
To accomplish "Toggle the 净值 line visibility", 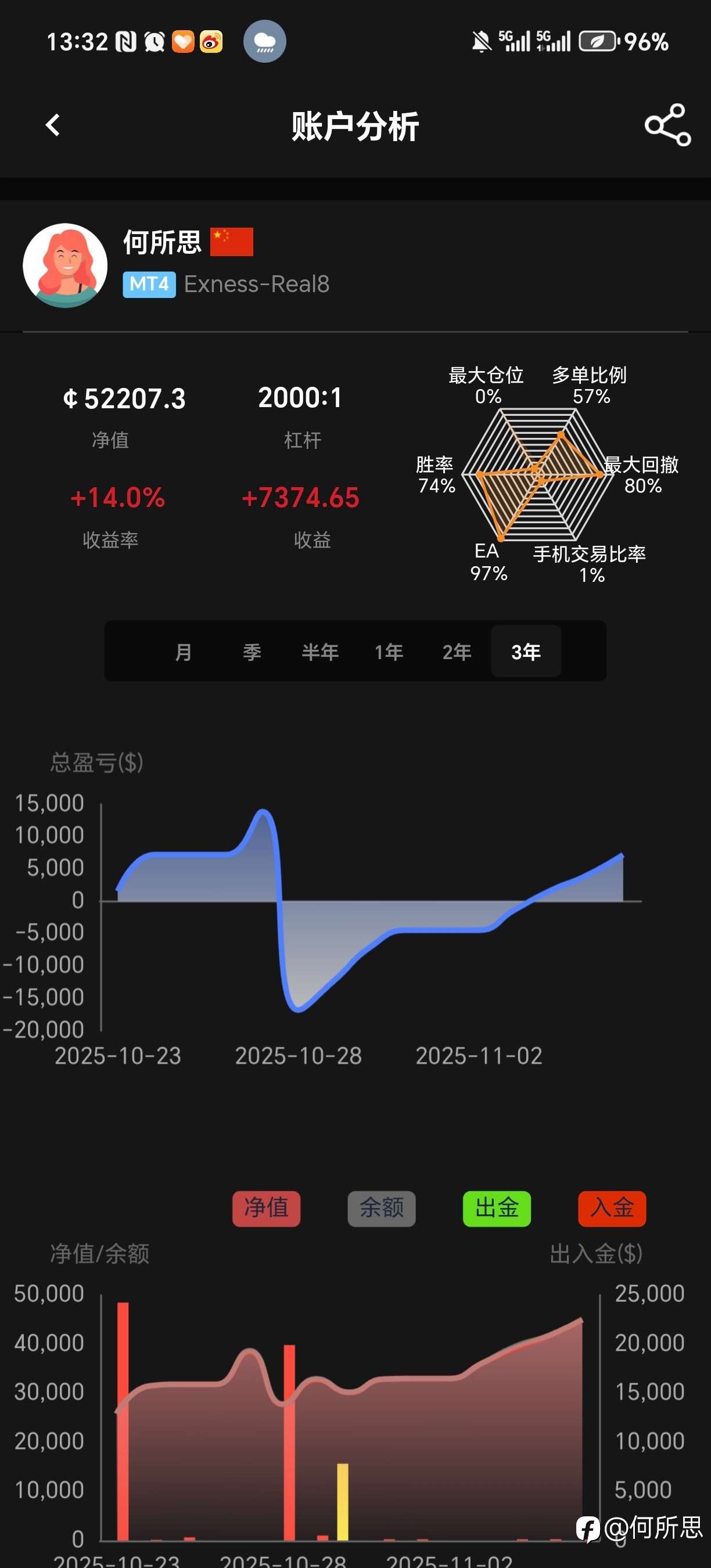I will 267,1209.
